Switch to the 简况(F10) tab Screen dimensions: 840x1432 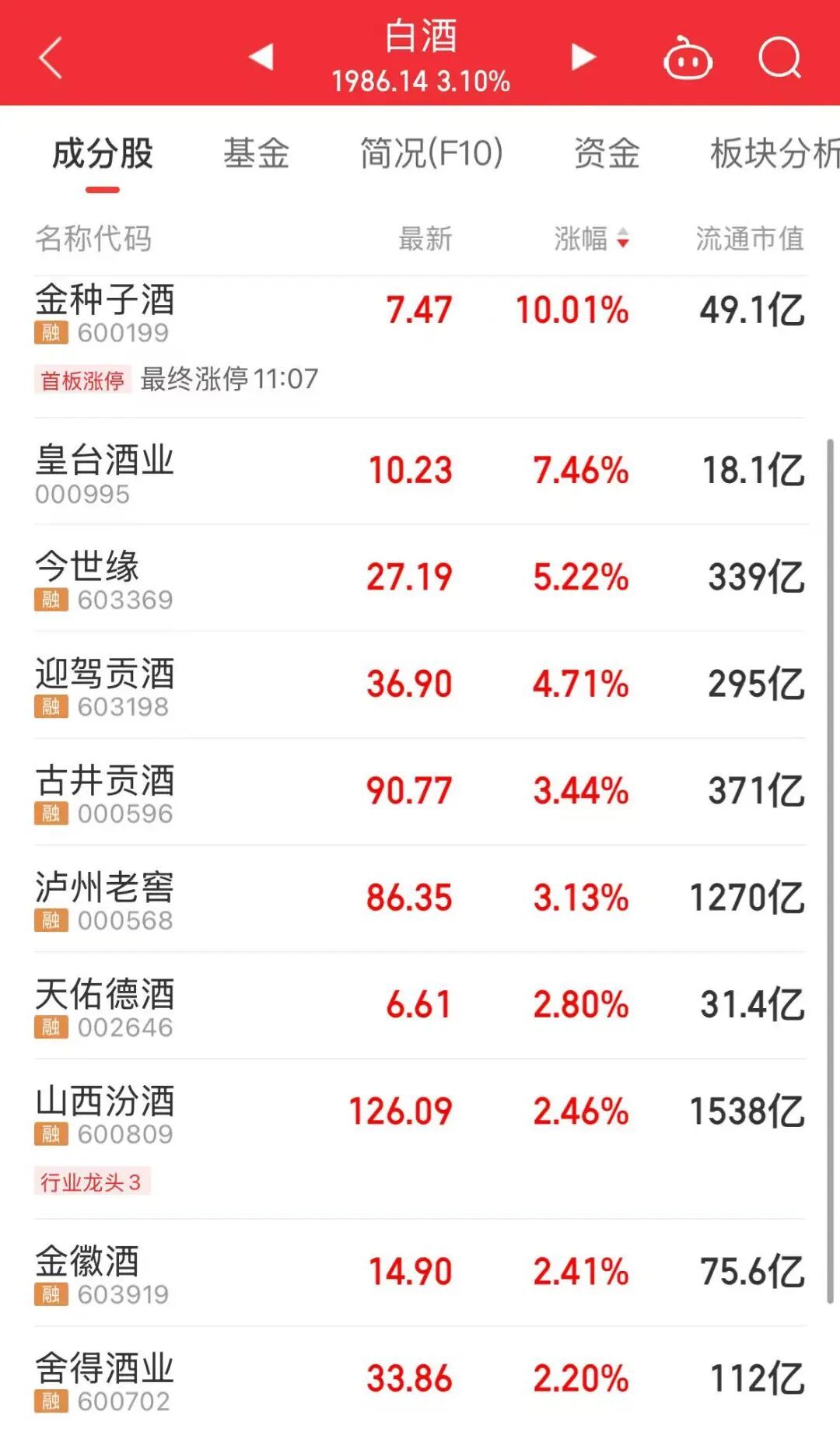[432, 153]
